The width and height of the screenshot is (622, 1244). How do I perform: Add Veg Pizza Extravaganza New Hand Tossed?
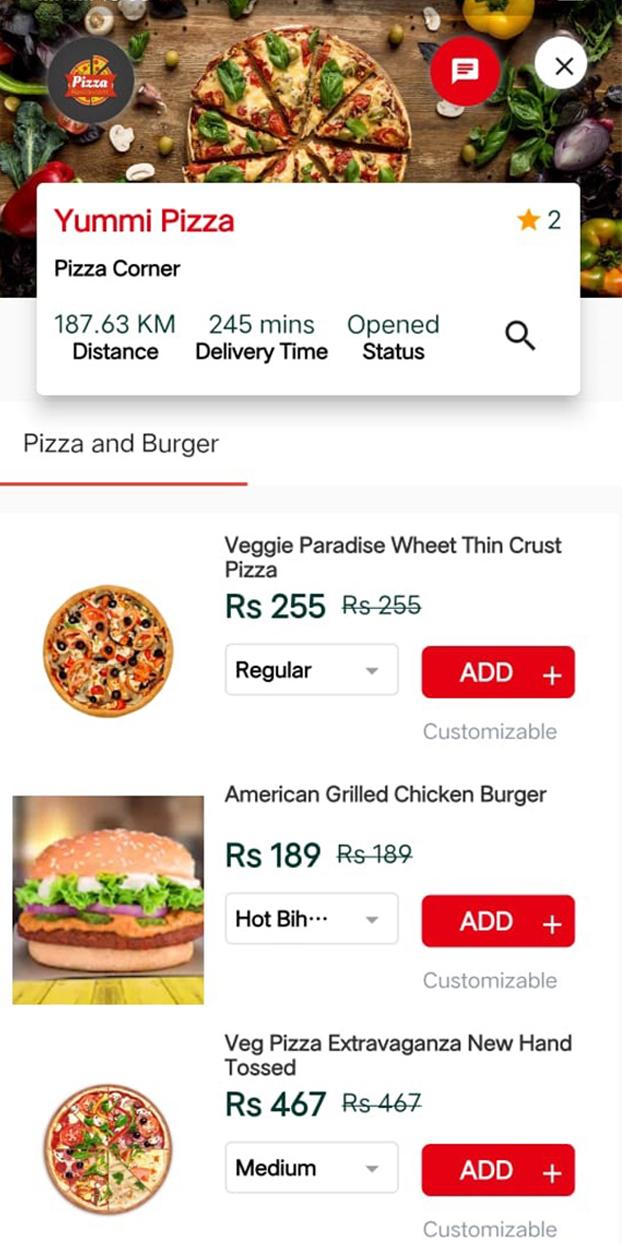tap(498, 1170)
